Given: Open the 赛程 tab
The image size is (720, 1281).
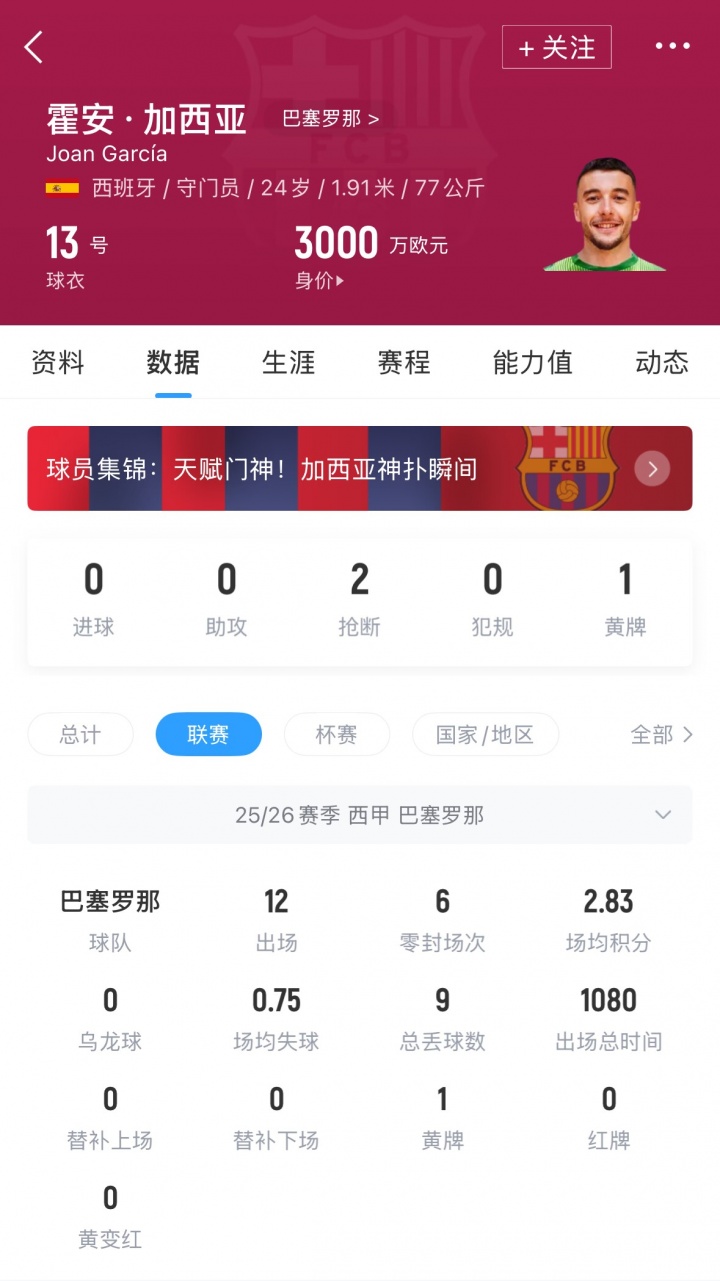Looking at the screenshot, I should tap(404, 362).
